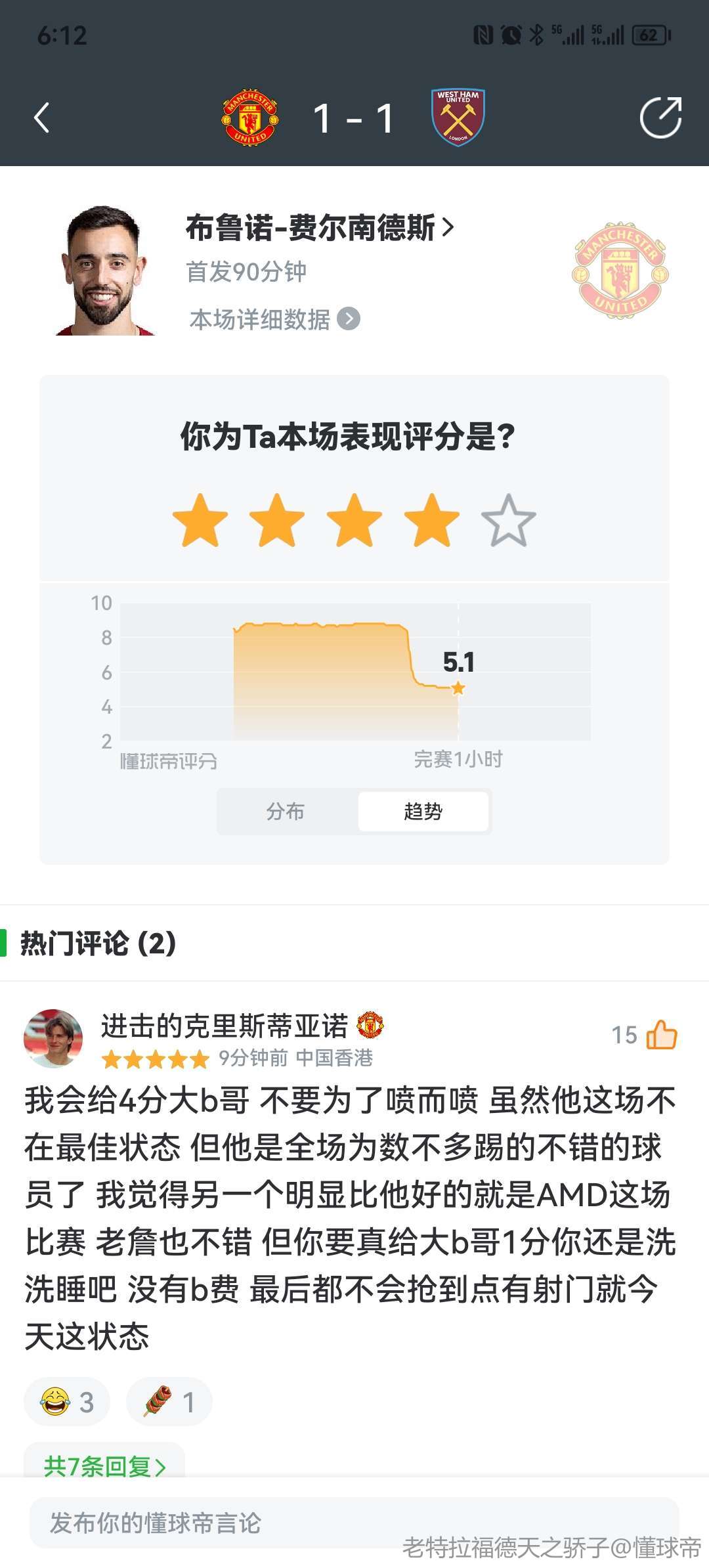Open the West Ham United crest in header
The height and width of the screenshot is (1568, 709).
tap(458, 118)
